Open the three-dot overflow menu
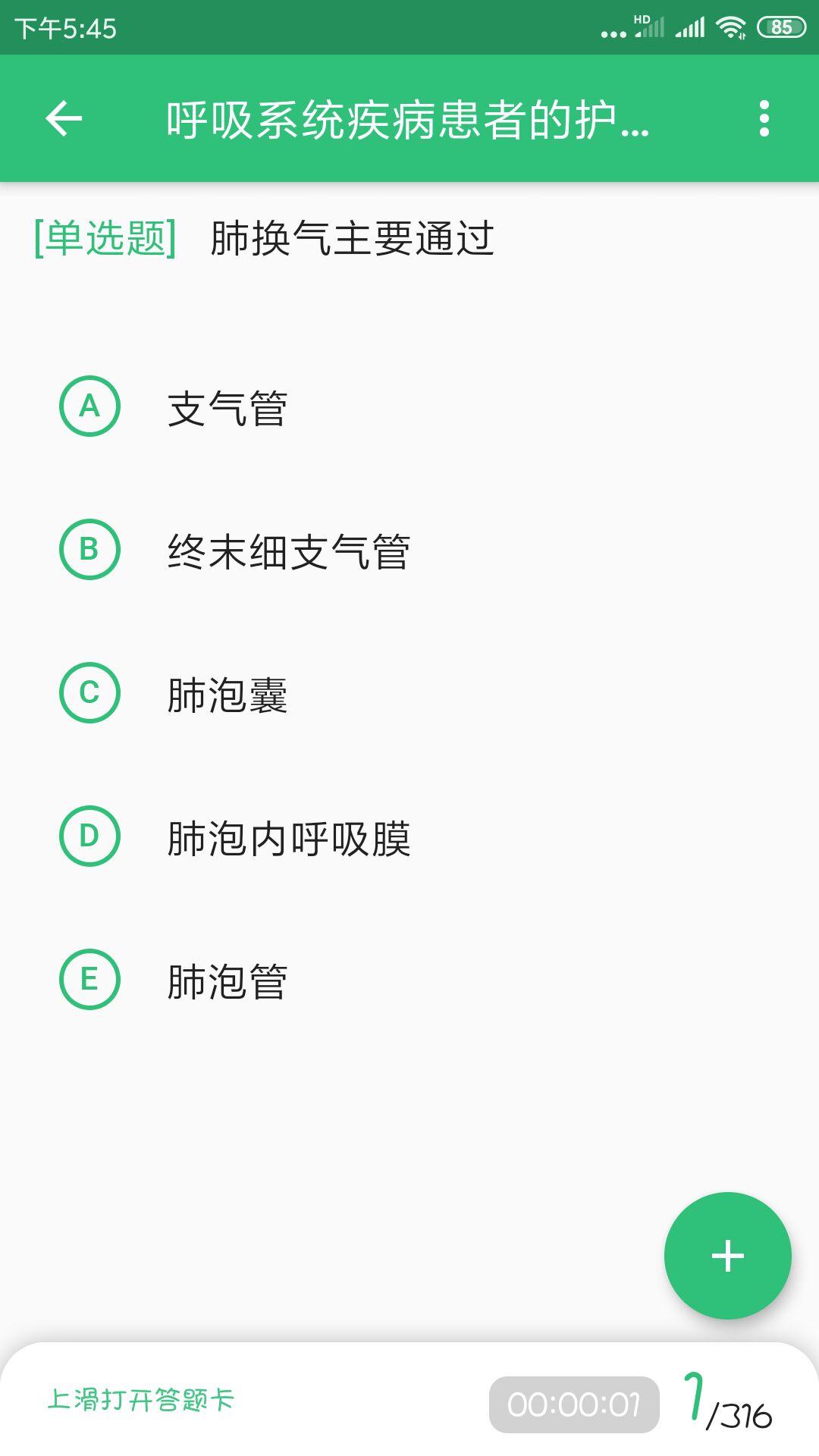Image resolution: width=819 pixels, height=1456 pixels. (764, 119)
